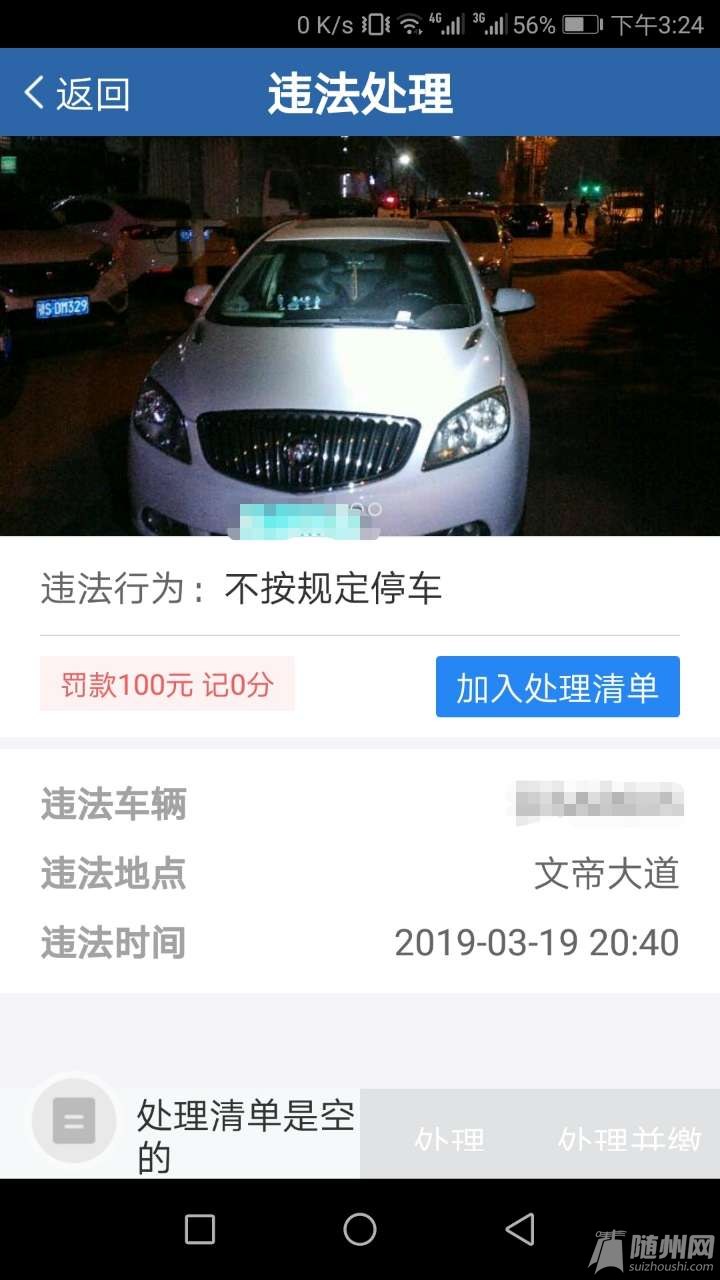Tap the 处理 button
Viewport: 720px width, 1280px height.
(x=449, y=1137)
